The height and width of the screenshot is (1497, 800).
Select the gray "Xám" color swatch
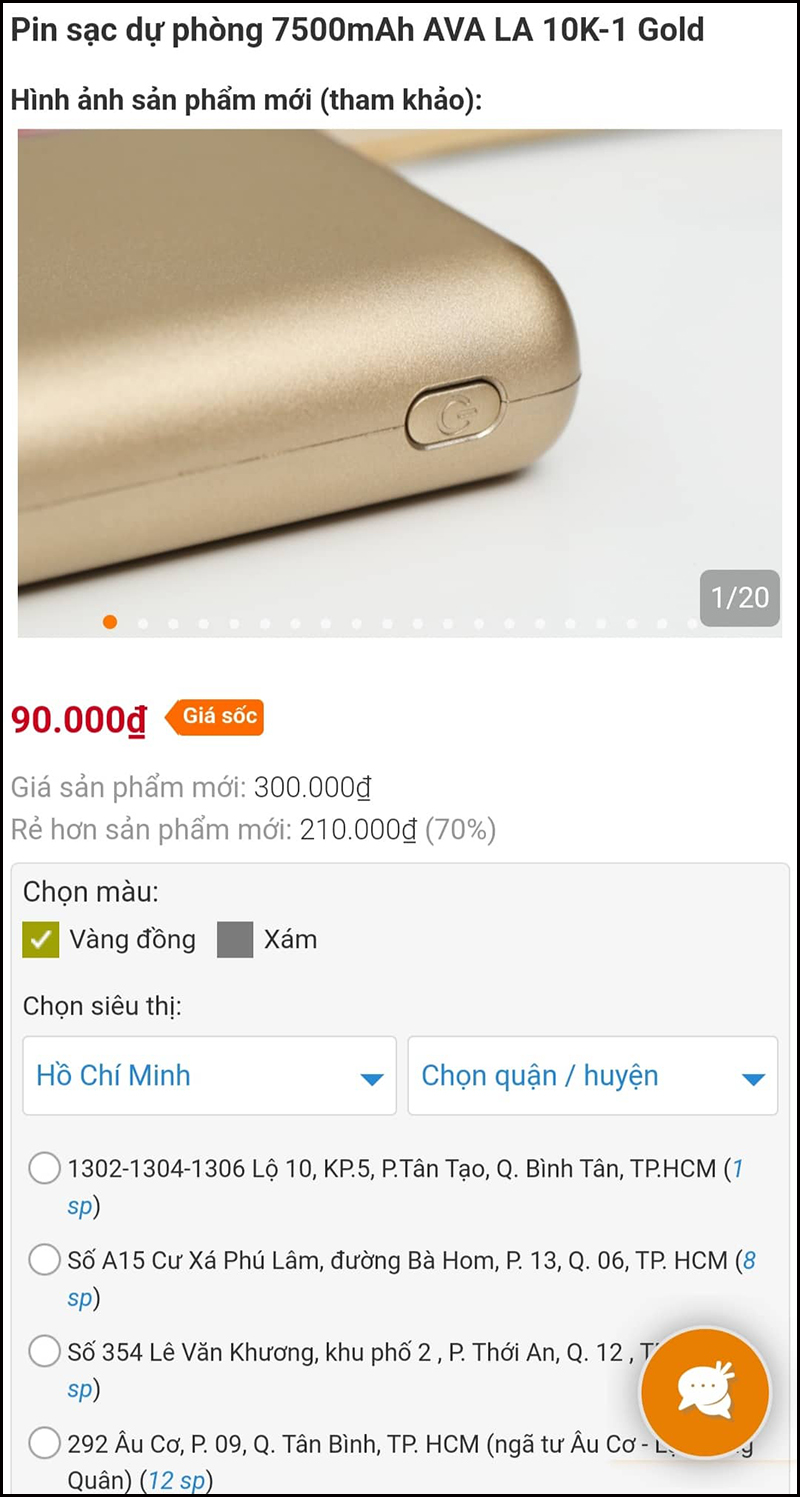click(234, 939)
